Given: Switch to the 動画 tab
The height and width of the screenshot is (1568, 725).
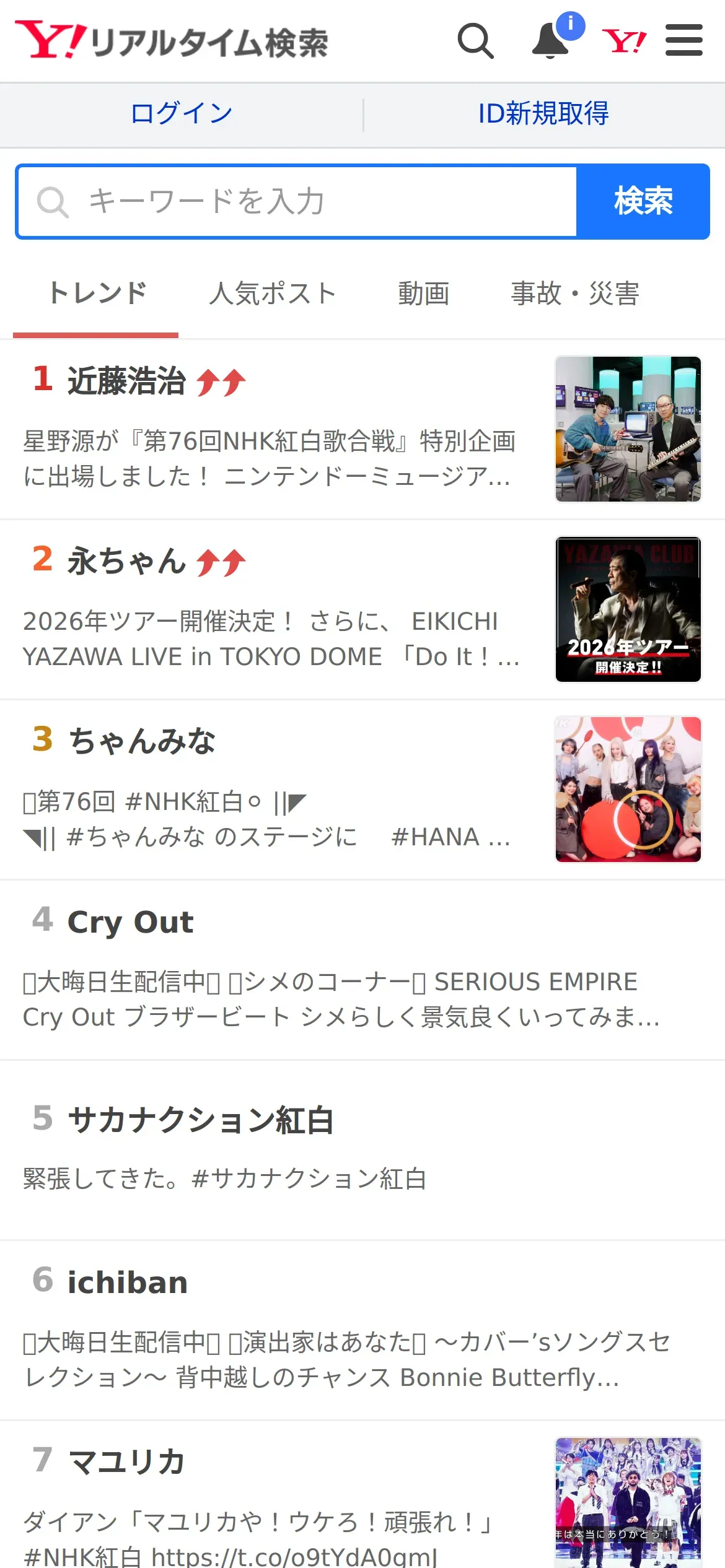Looking at the screenshot, I should coord(424,294).
